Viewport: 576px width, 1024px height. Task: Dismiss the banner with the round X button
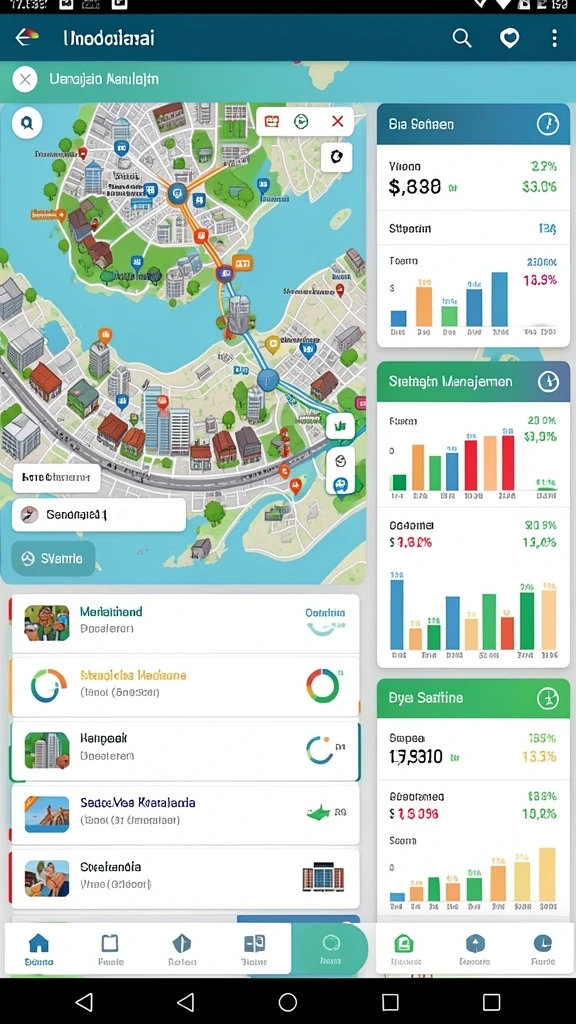25,80
